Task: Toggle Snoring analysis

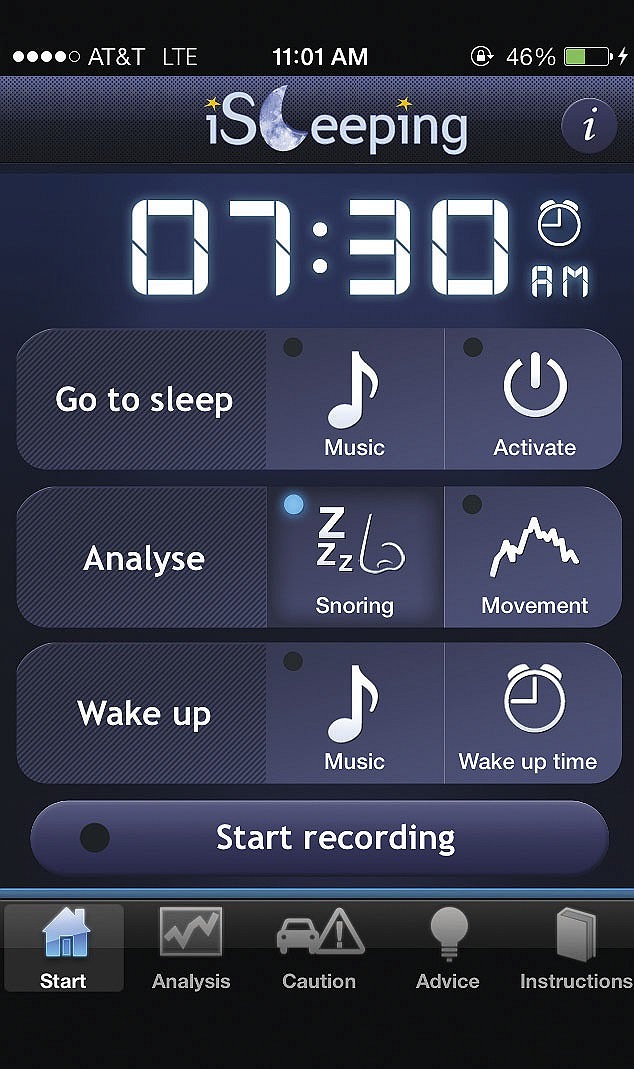Action: pyautogui.click(x=354, y=557)
